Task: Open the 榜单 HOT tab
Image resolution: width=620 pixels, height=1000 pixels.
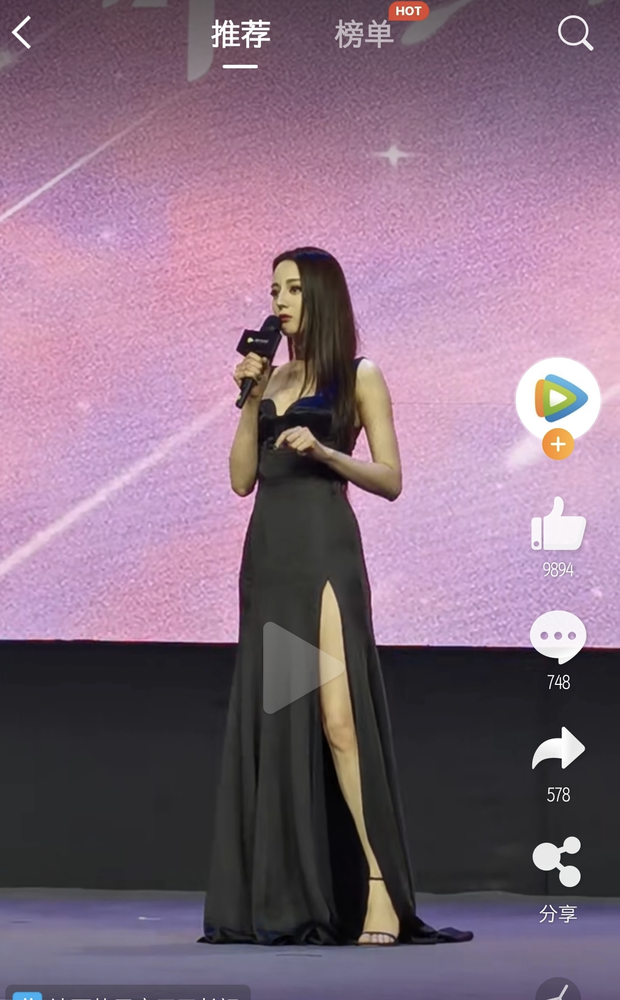Action: tap(366, 35)
